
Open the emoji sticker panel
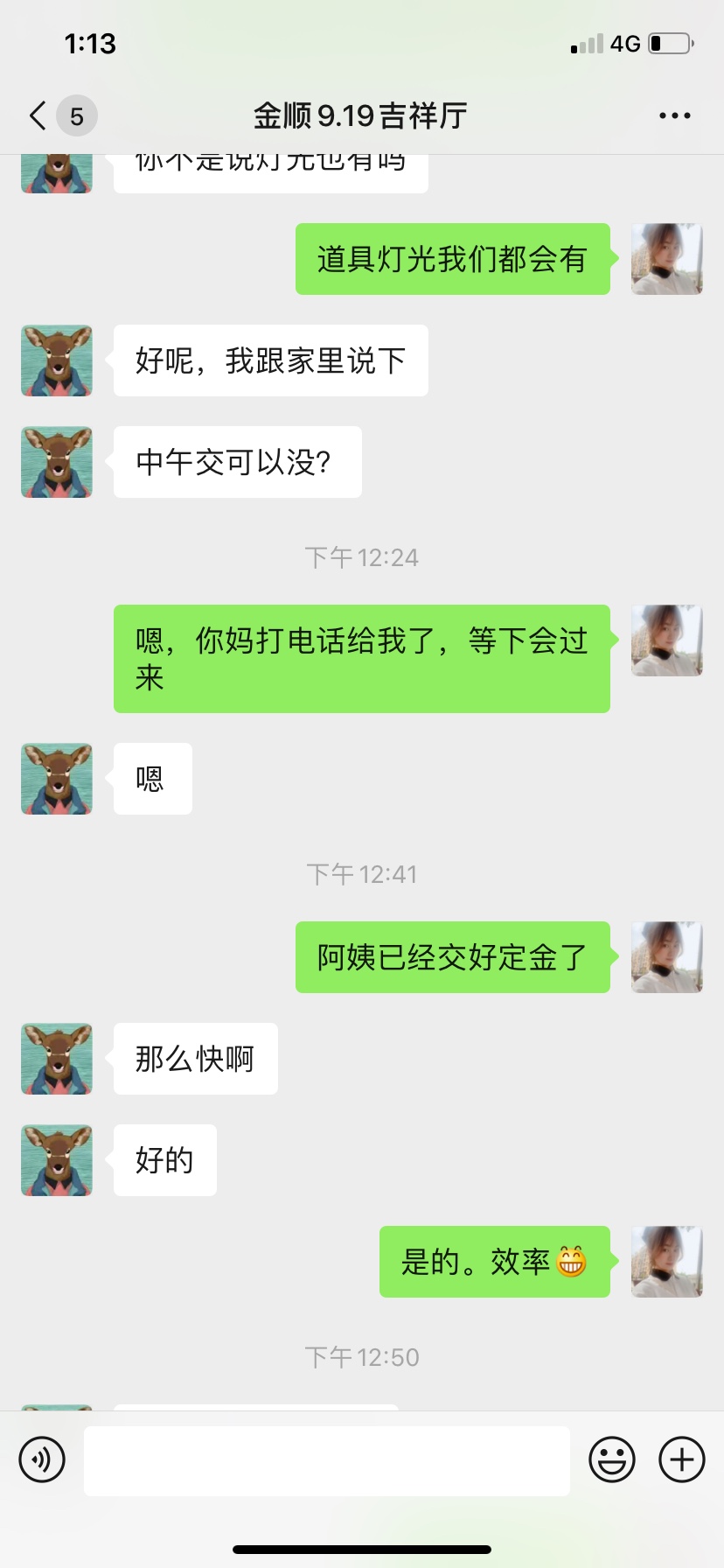point(611,1459)
